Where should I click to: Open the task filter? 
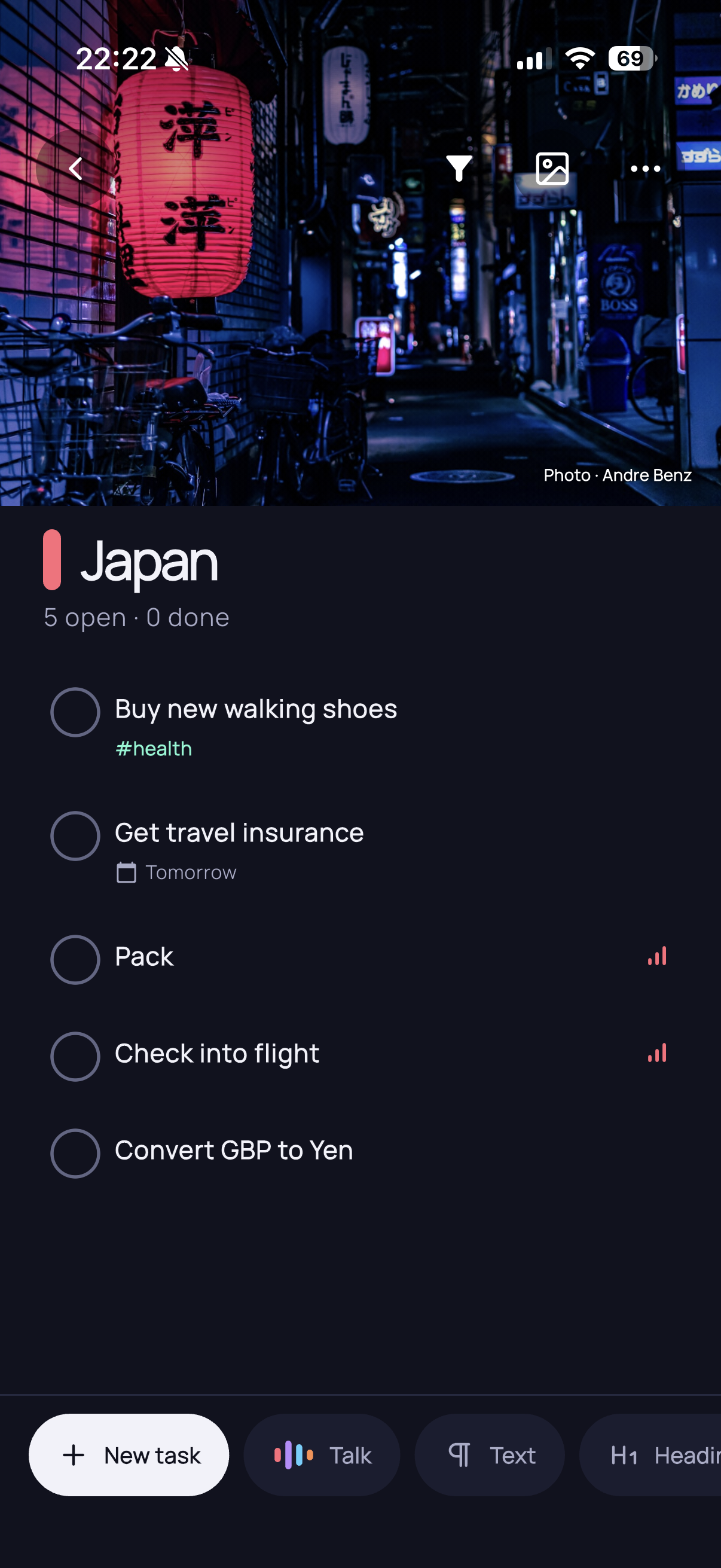click(459, 169)
